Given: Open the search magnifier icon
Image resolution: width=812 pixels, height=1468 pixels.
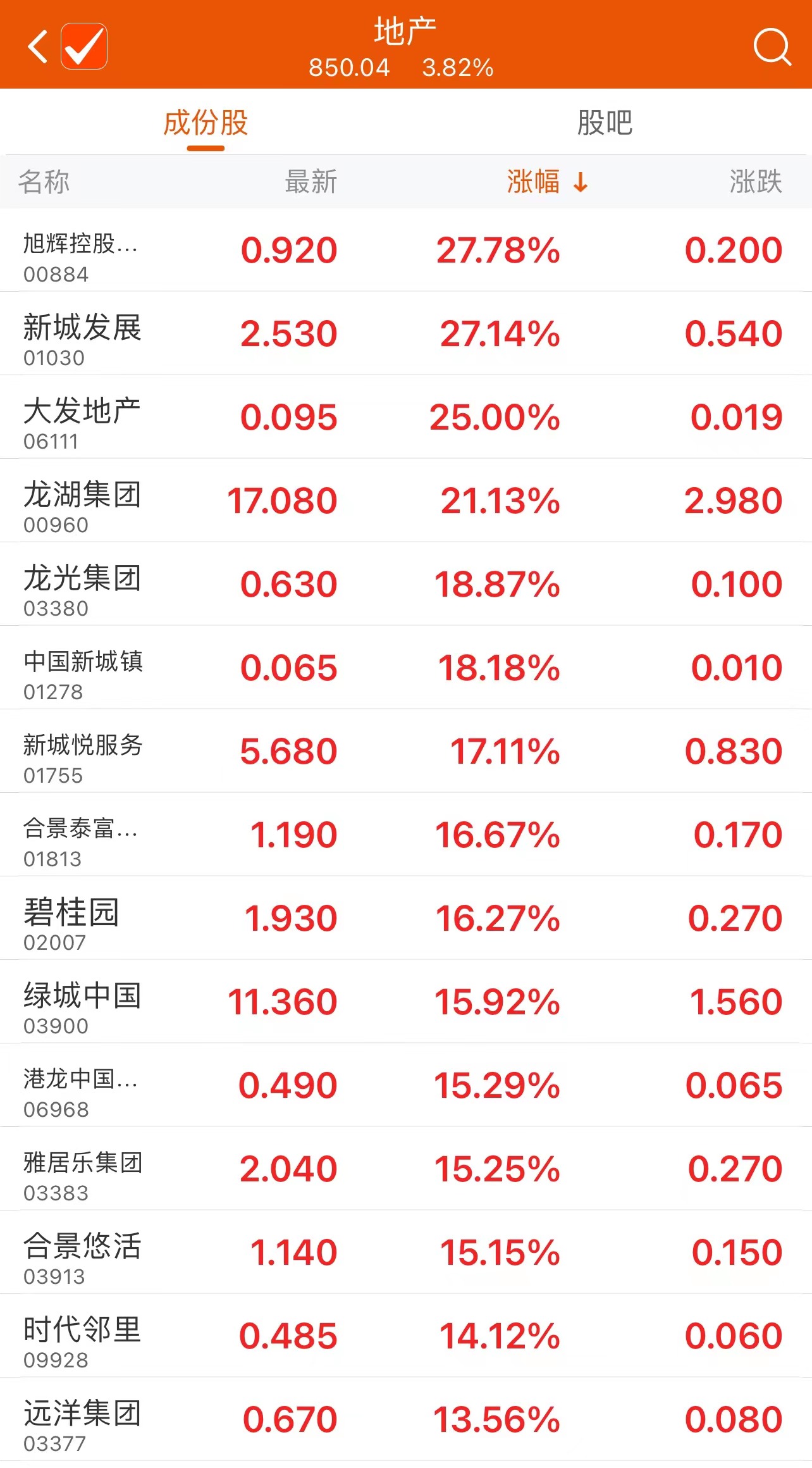Looking at the screenshot, I should pos(772,46).
